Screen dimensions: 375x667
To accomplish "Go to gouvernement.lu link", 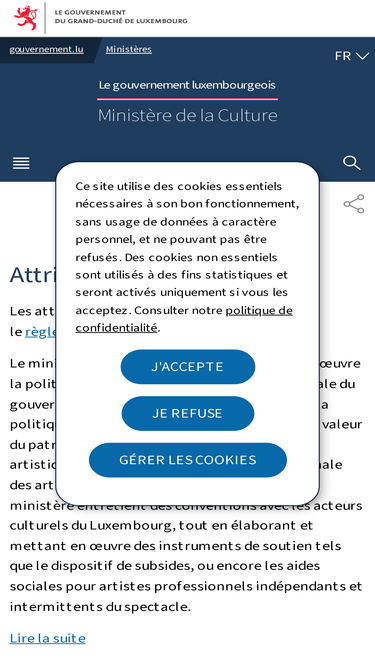I will pos(46,49).
